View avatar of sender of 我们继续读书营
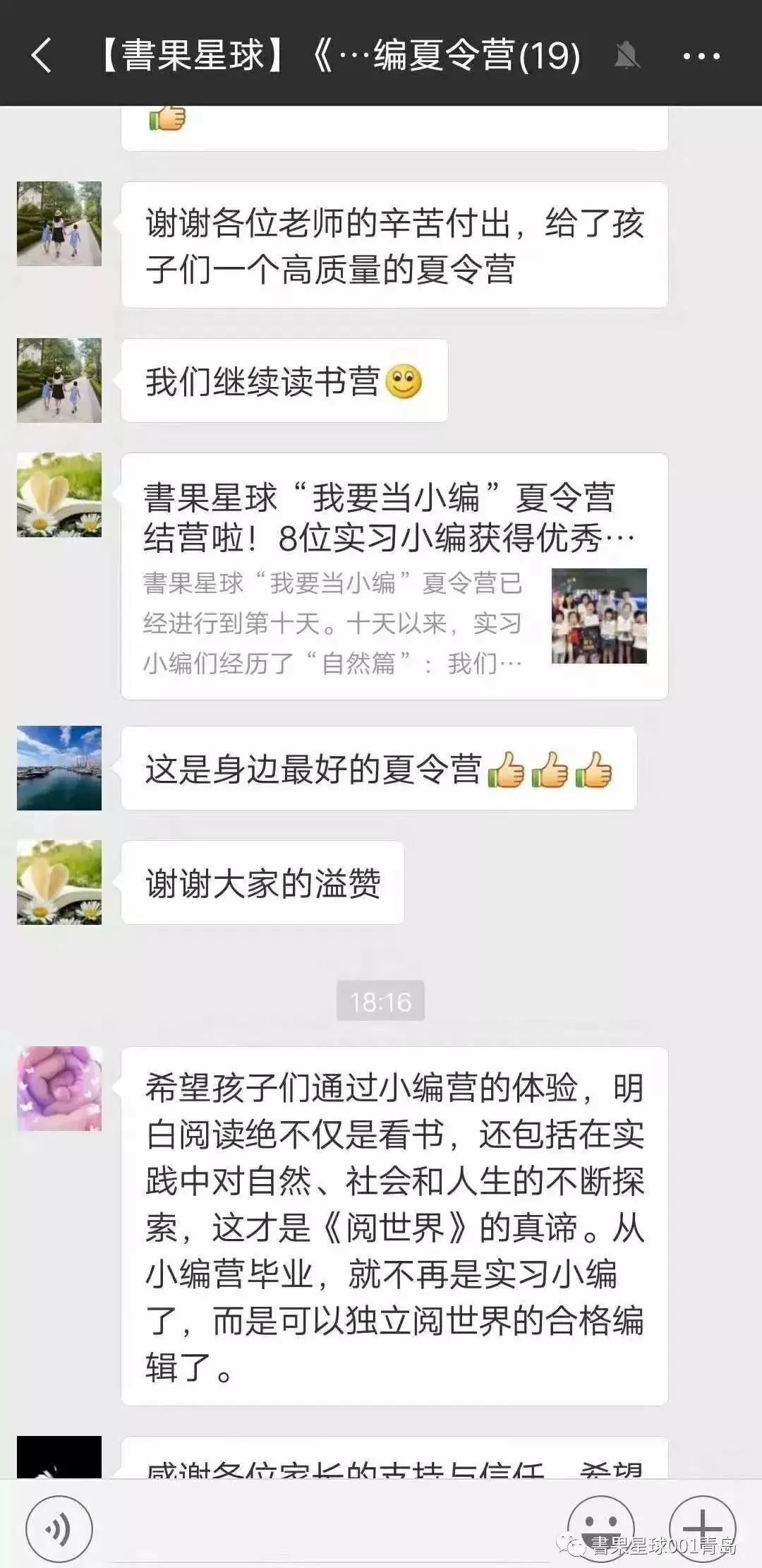The height and width of the screenshot is (1568, 762). coord(59,381)
